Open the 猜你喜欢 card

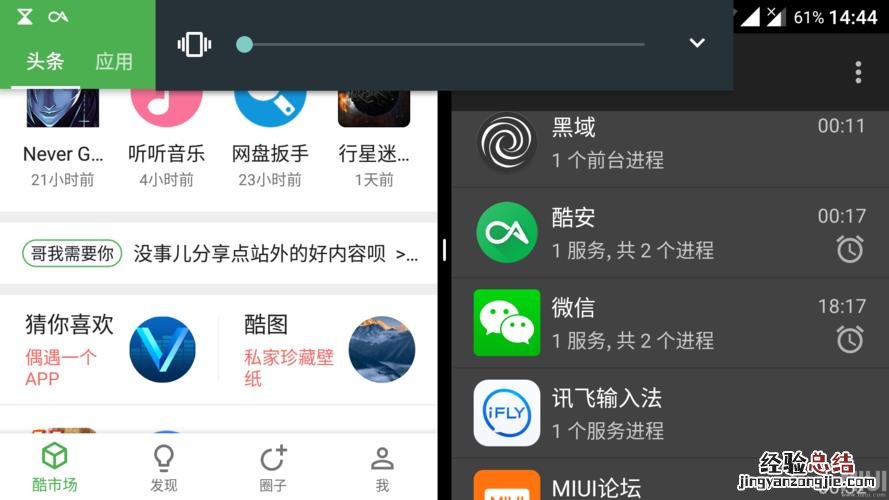[x=110, y=349]
